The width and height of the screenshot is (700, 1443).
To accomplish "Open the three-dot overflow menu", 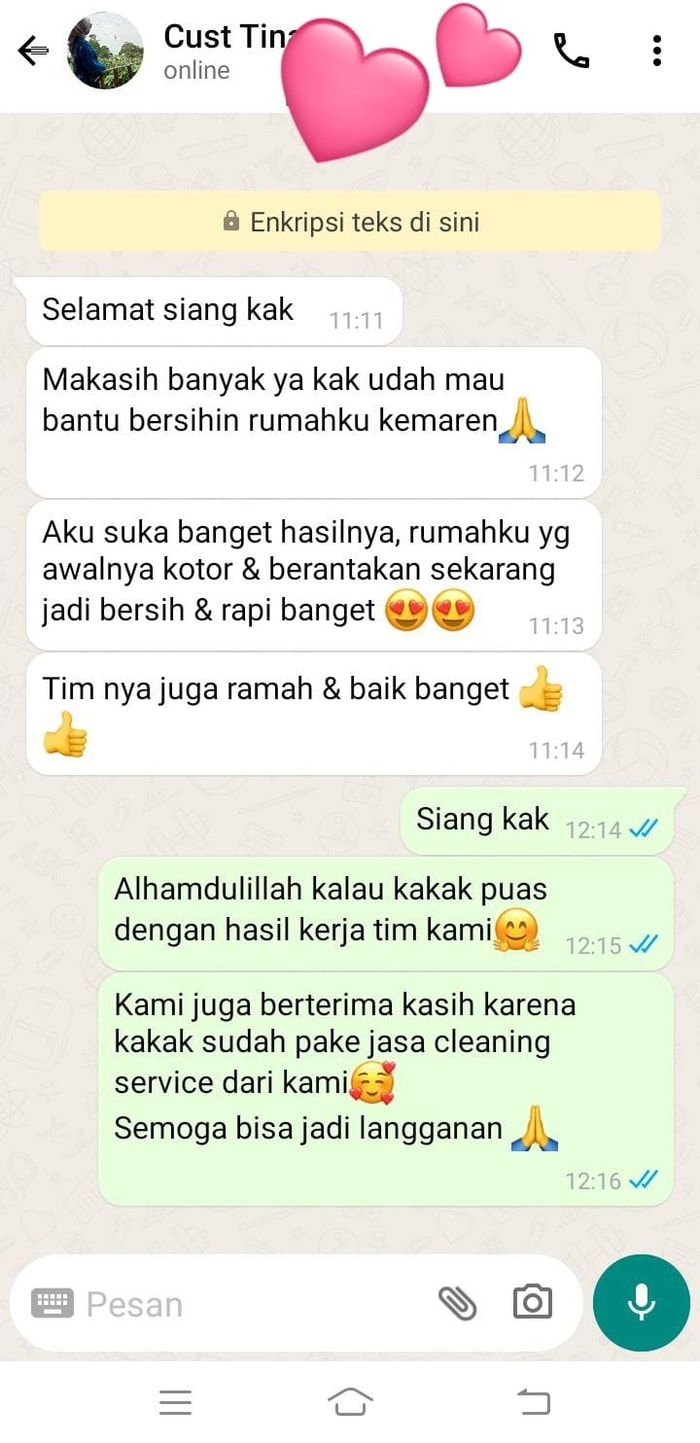I will 657,50.
